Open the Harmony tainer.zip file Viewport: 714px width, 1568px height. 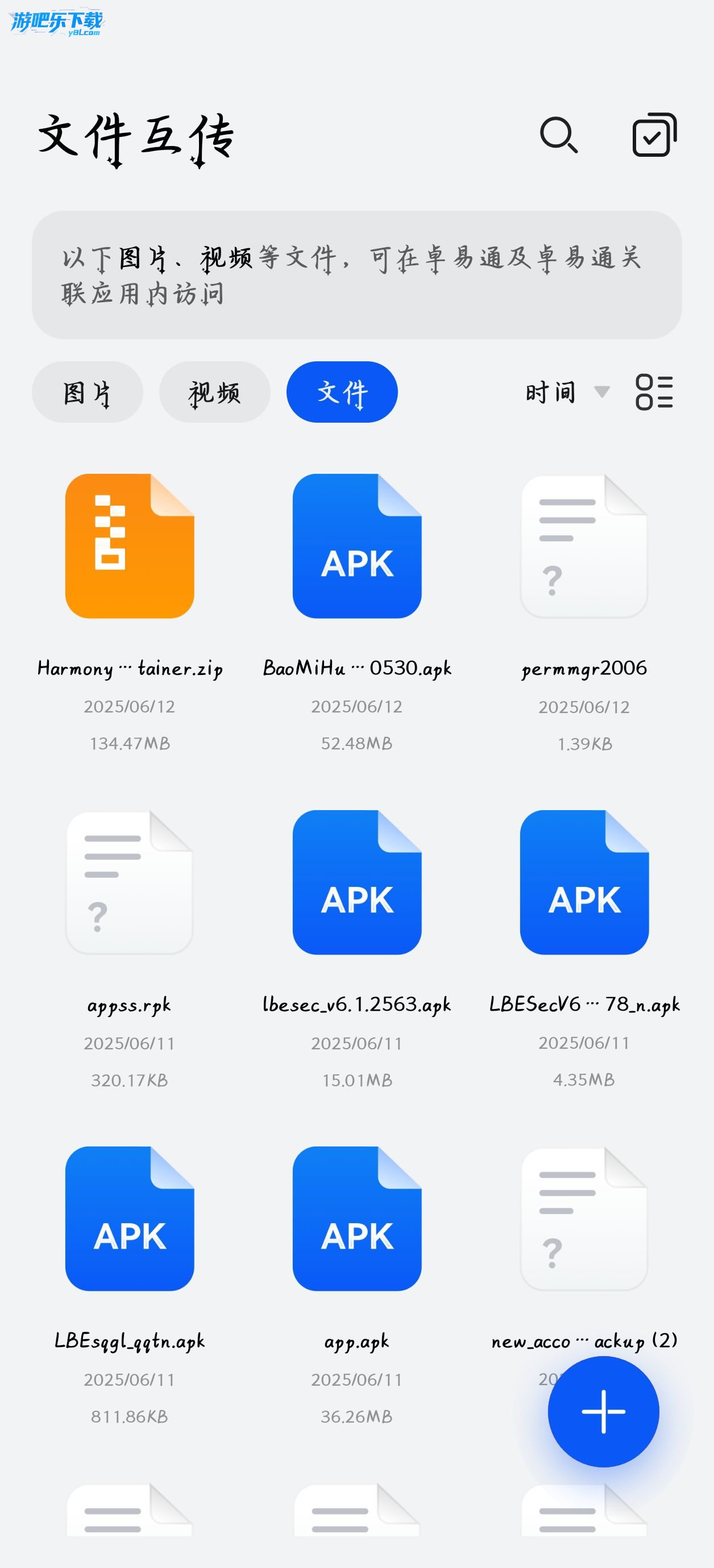click(130, 547)
